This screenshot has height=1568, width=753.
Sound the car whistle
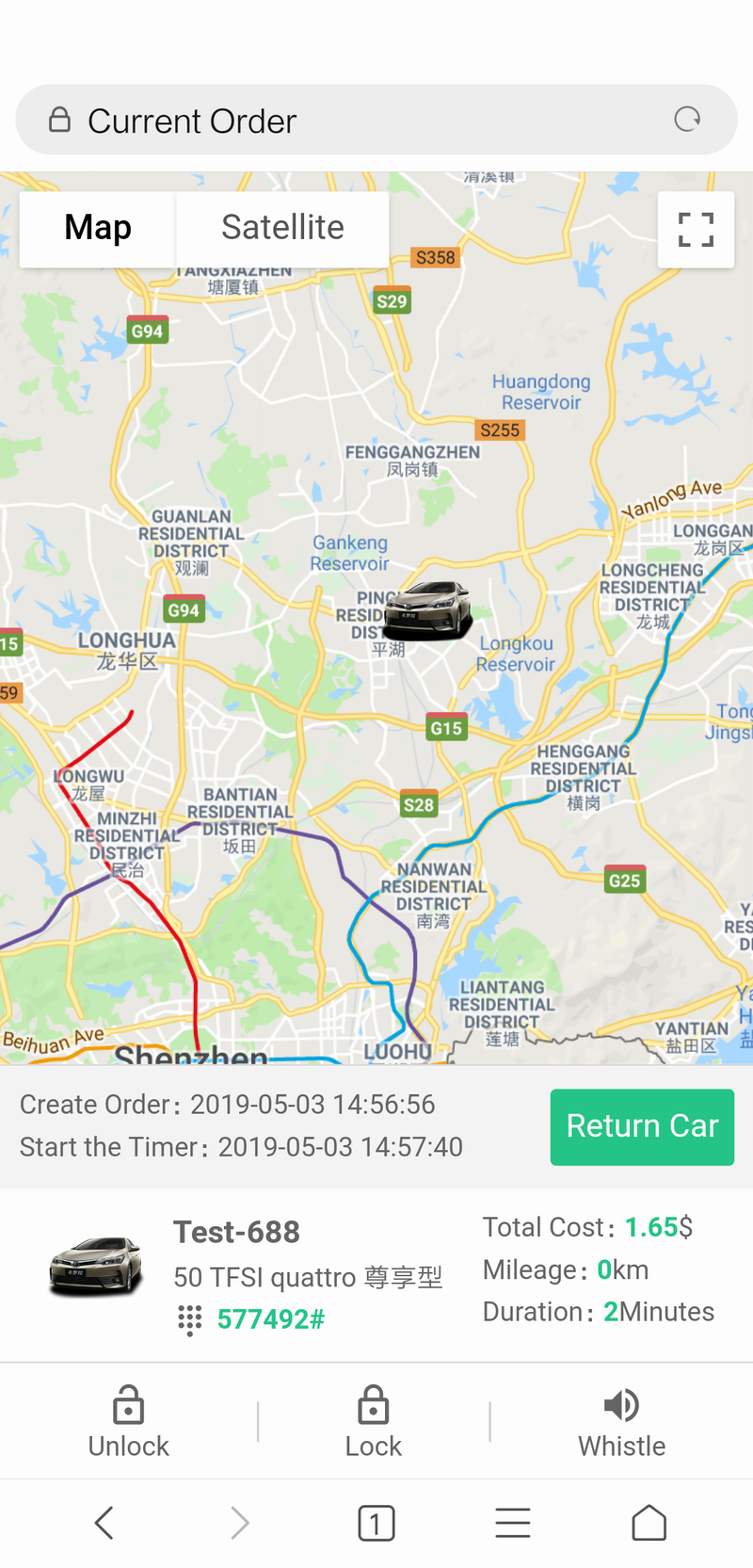point(621,1421)
